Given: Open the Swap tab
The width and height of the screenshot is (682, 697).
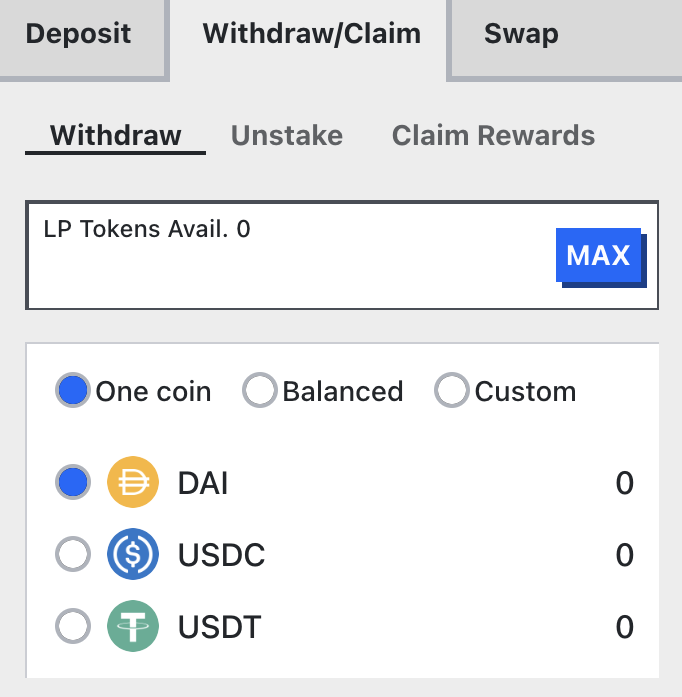Looking at the screenshot, I should coord(521,34).
